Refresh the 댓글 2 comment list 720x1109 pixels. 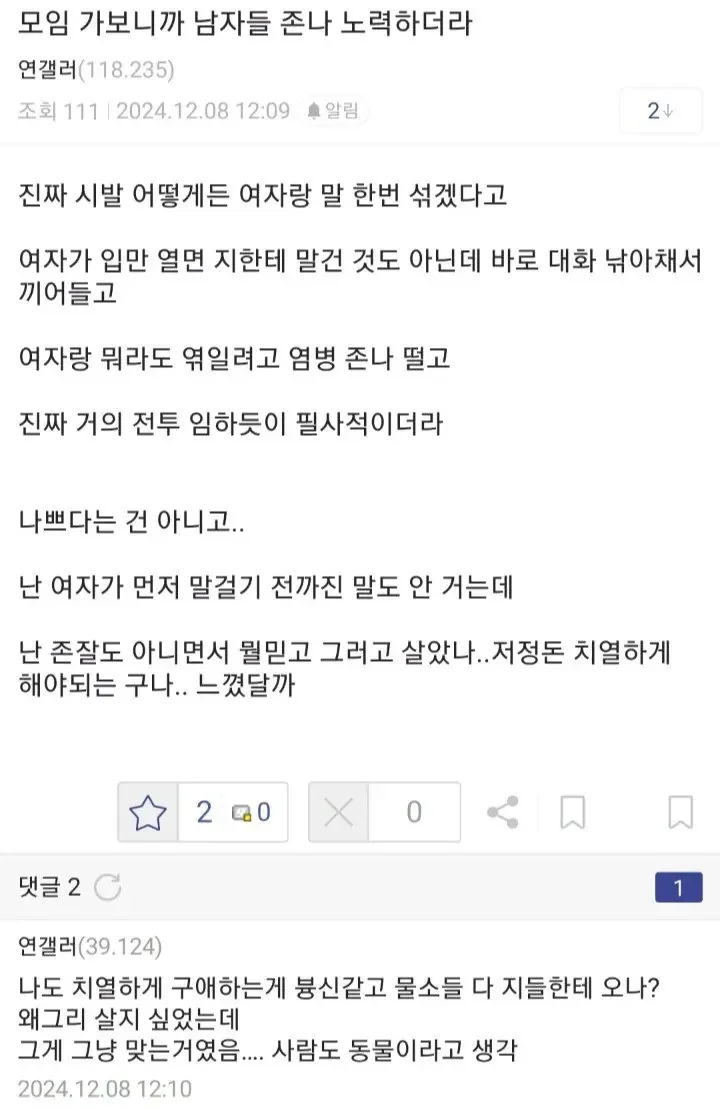(x=108, y=886)
